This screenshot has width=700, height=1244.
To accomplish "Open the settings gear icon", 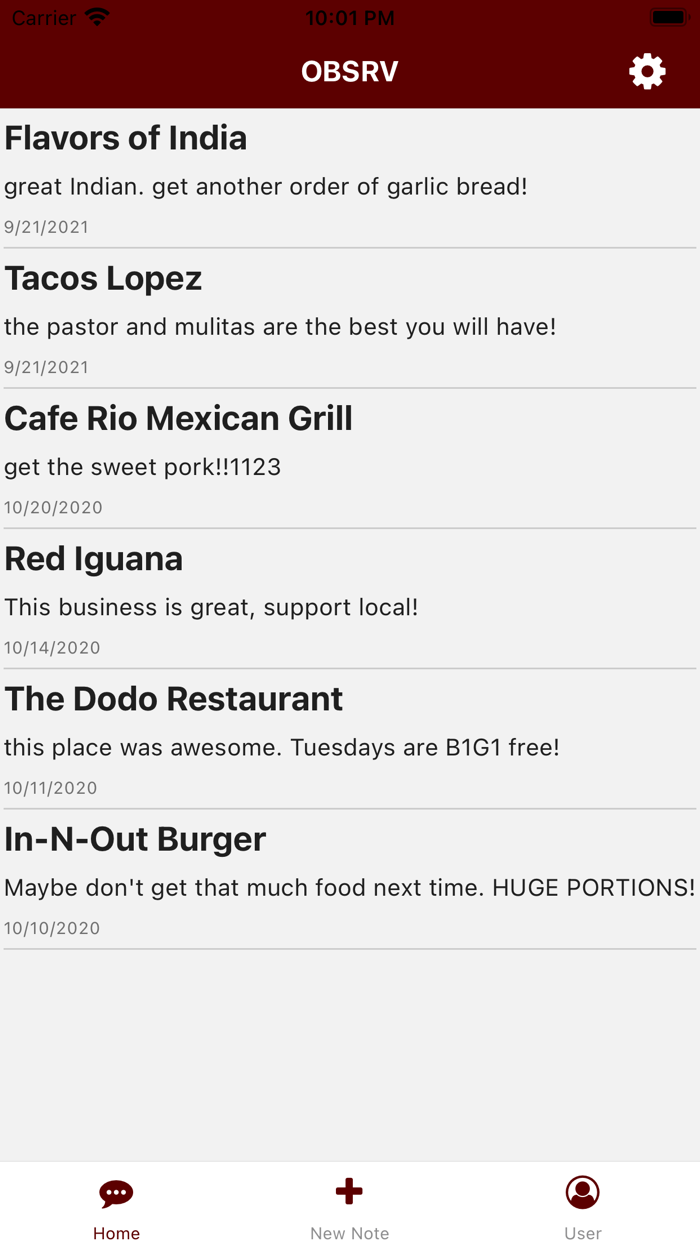I will point(647,72).
